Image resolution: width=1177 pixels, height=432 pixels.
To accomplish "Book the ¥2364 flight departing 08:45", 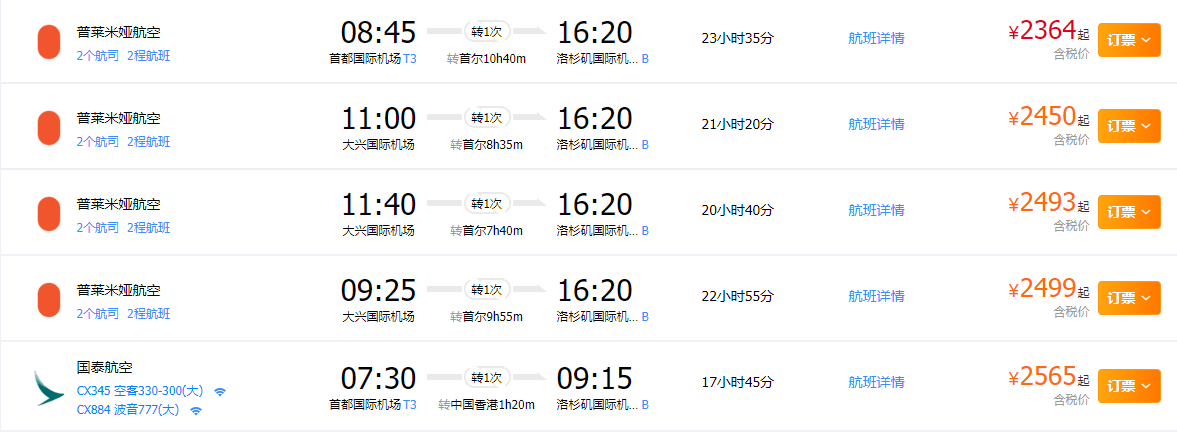I will [1129, 40].
